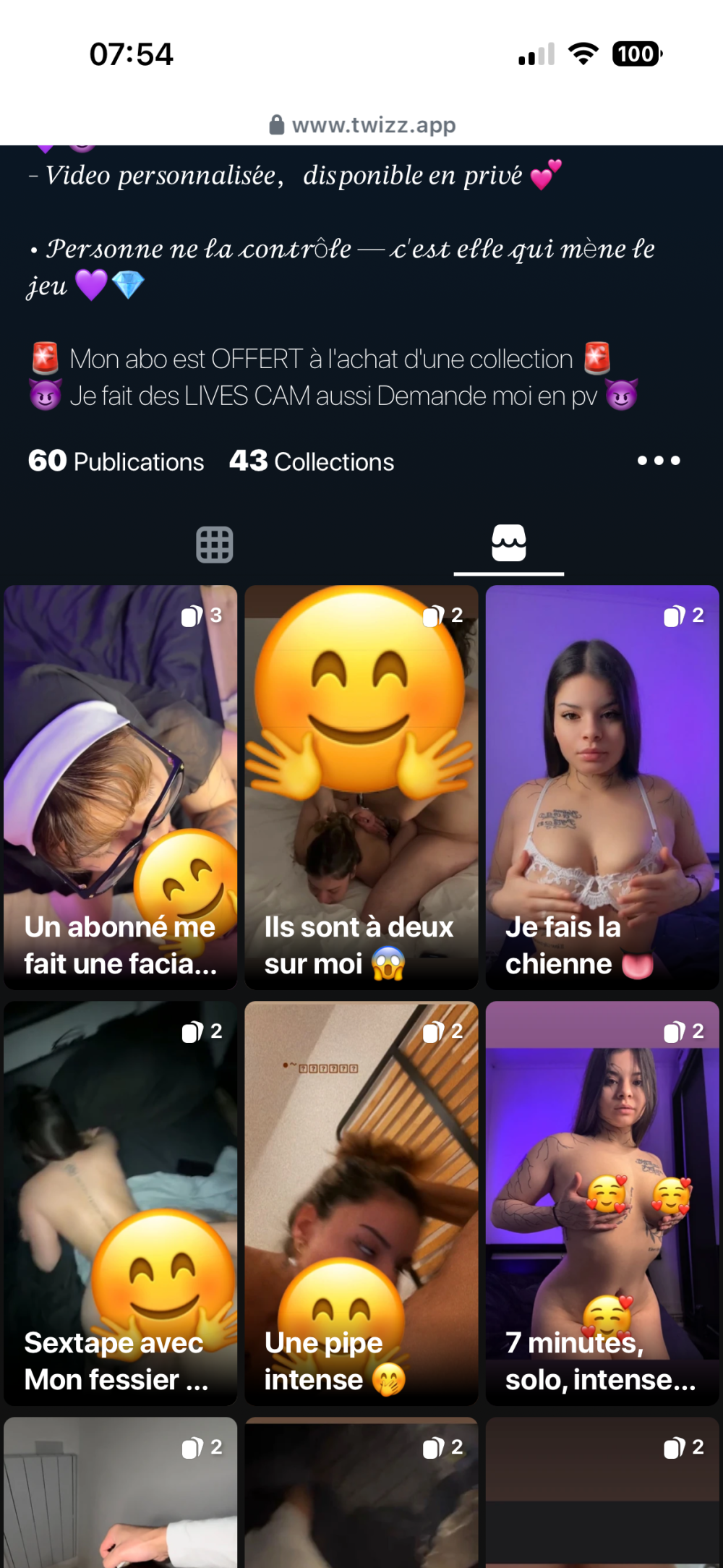Switch to the publications grid tab
Image resolution: width=723 pixels, height=1568 pixels.
click(214, 545)
